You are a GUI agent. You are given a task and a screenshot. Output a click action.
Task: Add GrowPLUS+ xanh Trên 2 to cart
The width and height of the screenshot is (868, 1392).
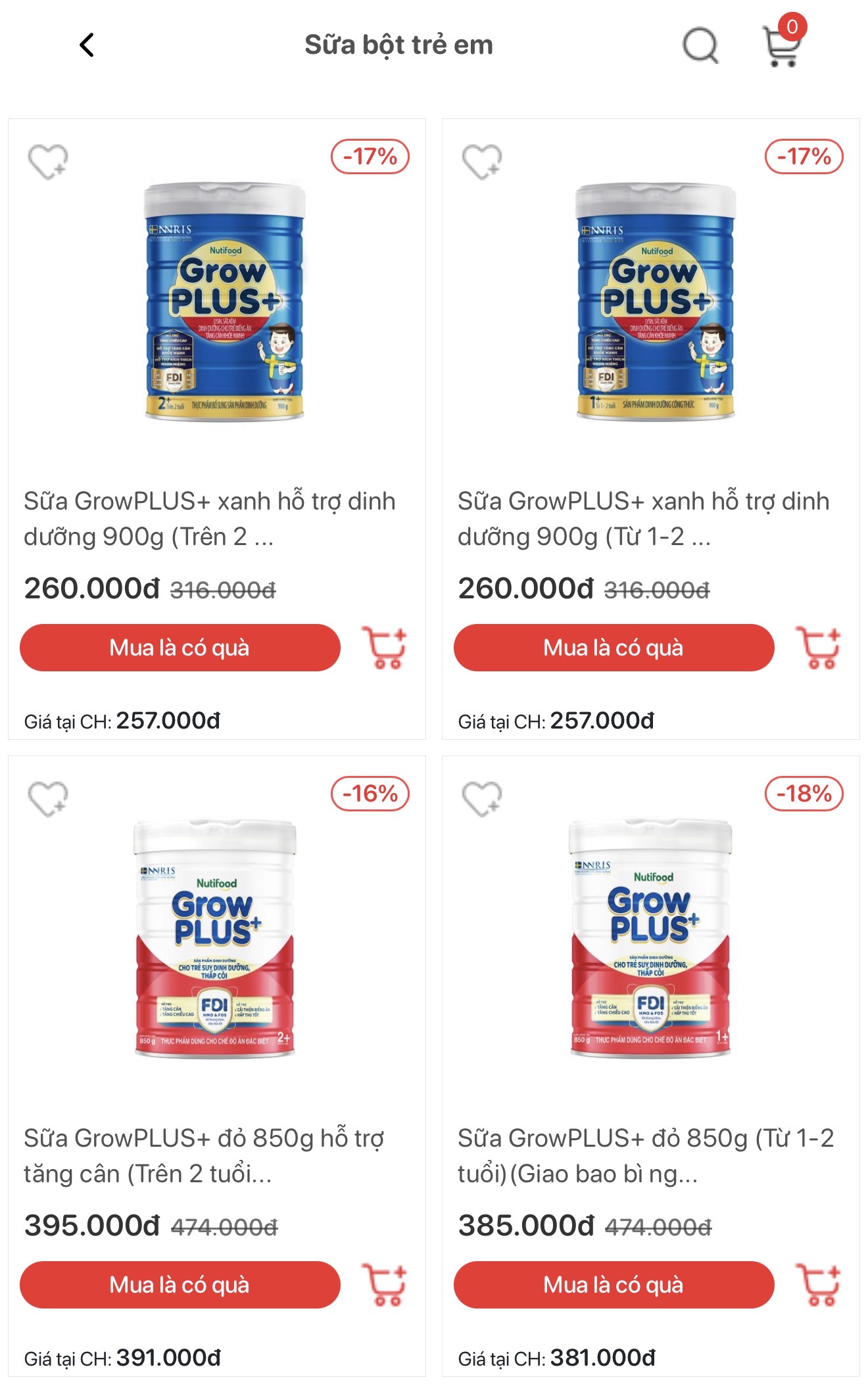click(385, 648)
